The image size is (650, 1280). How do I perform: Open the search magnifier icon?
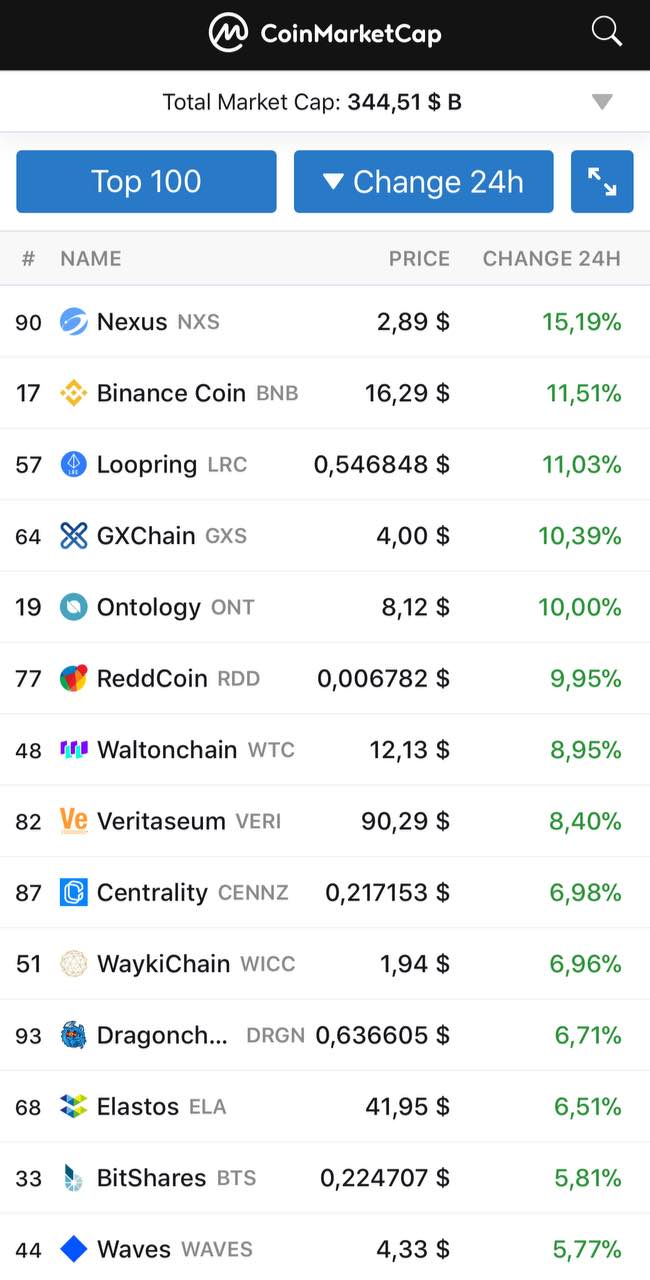point(607,32)
